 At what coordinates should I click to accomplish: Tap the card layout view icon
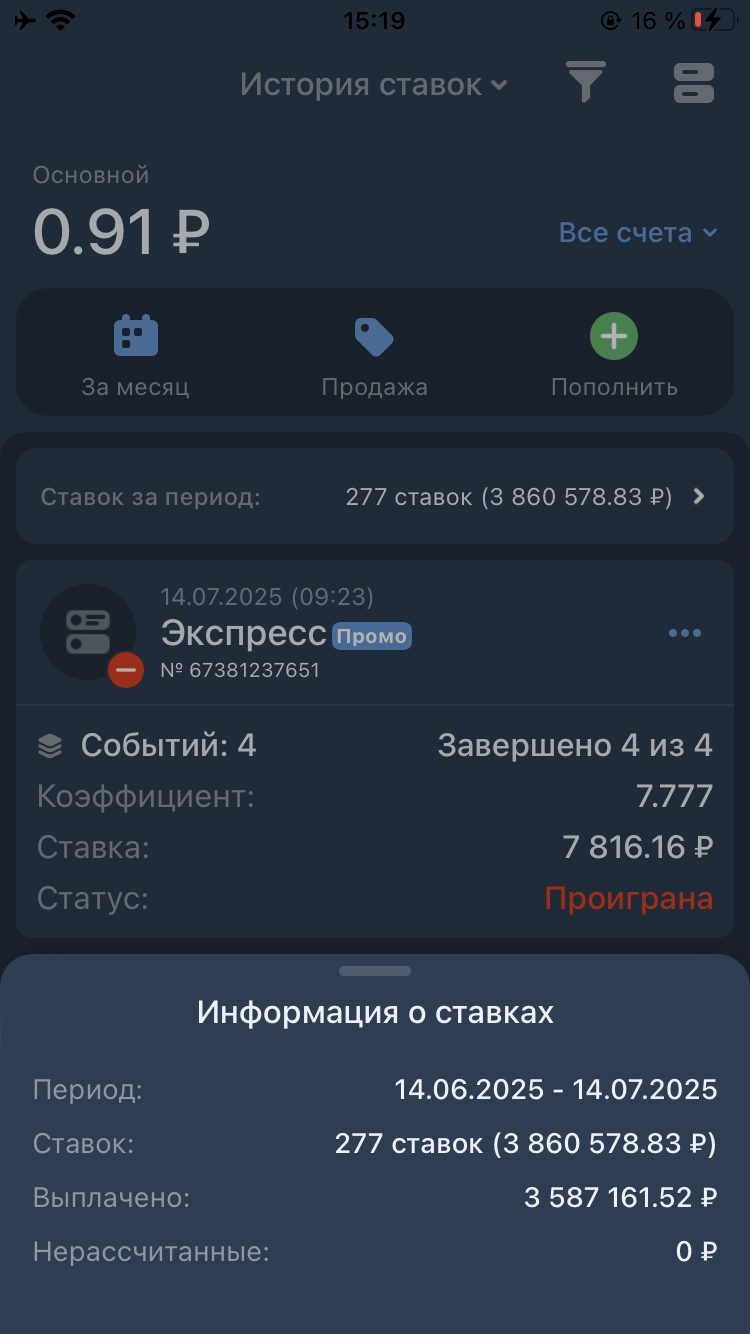693,83
